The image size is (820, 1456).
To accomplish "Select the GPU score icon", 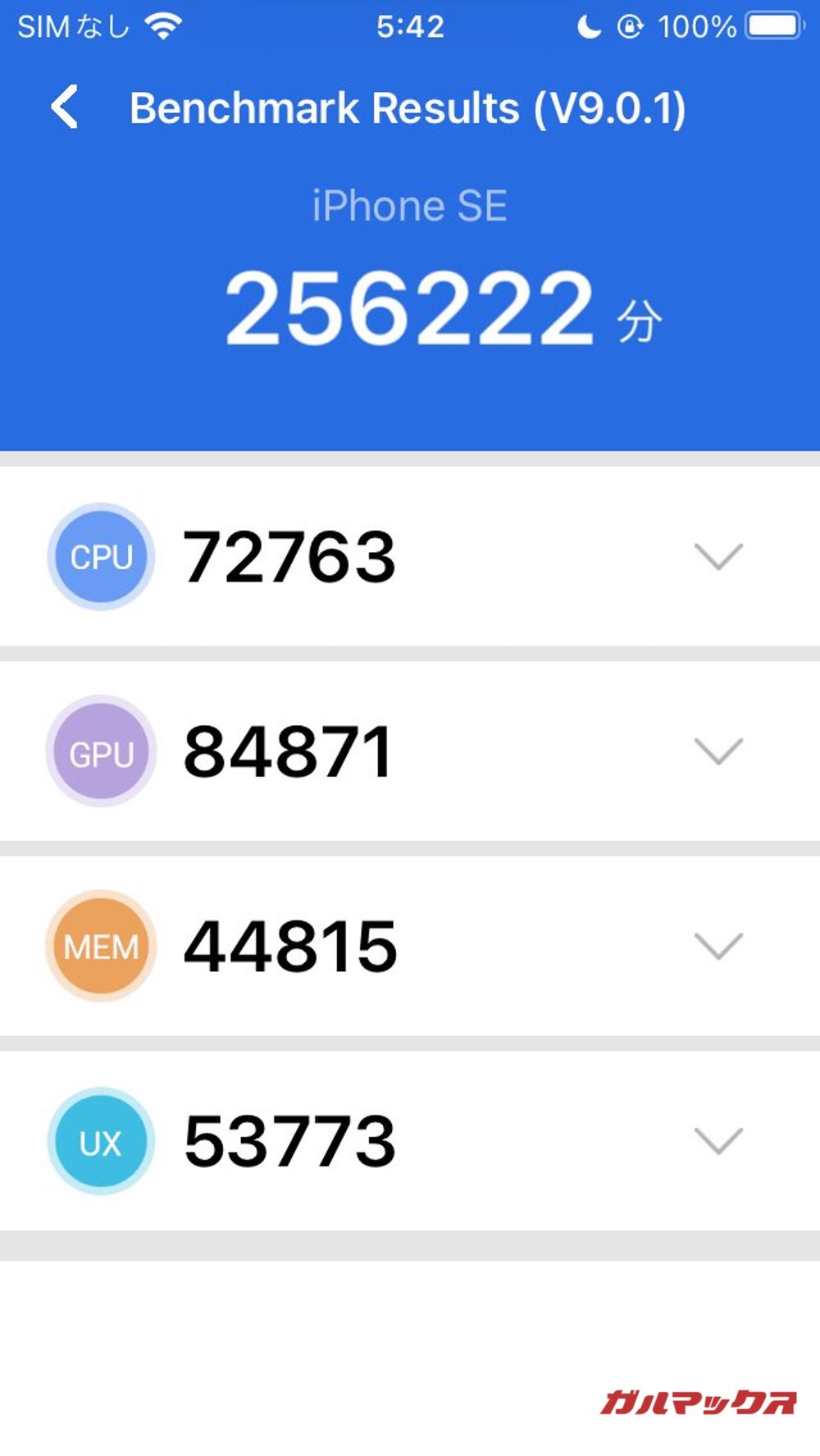I will point(99,751).
